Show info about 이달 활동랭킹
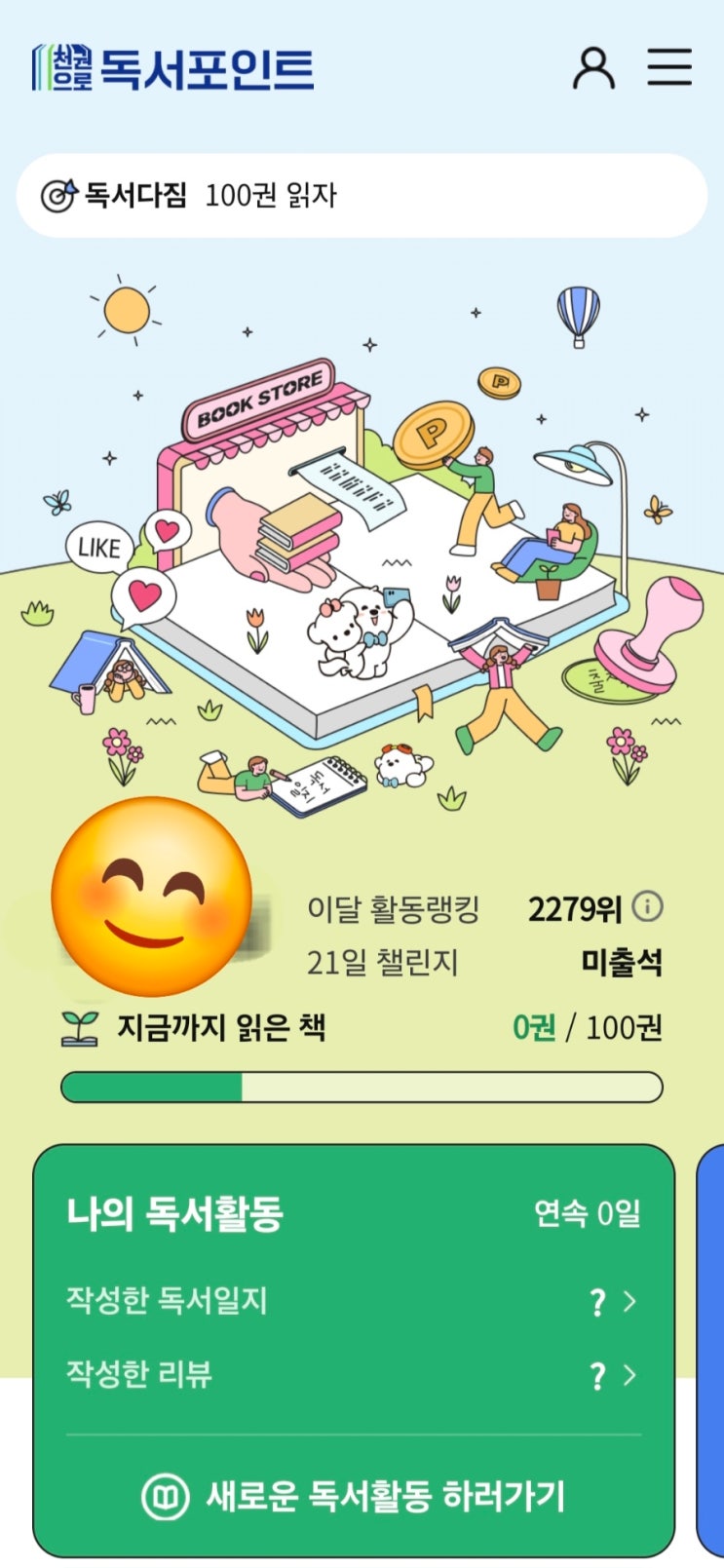 (647, 907)
